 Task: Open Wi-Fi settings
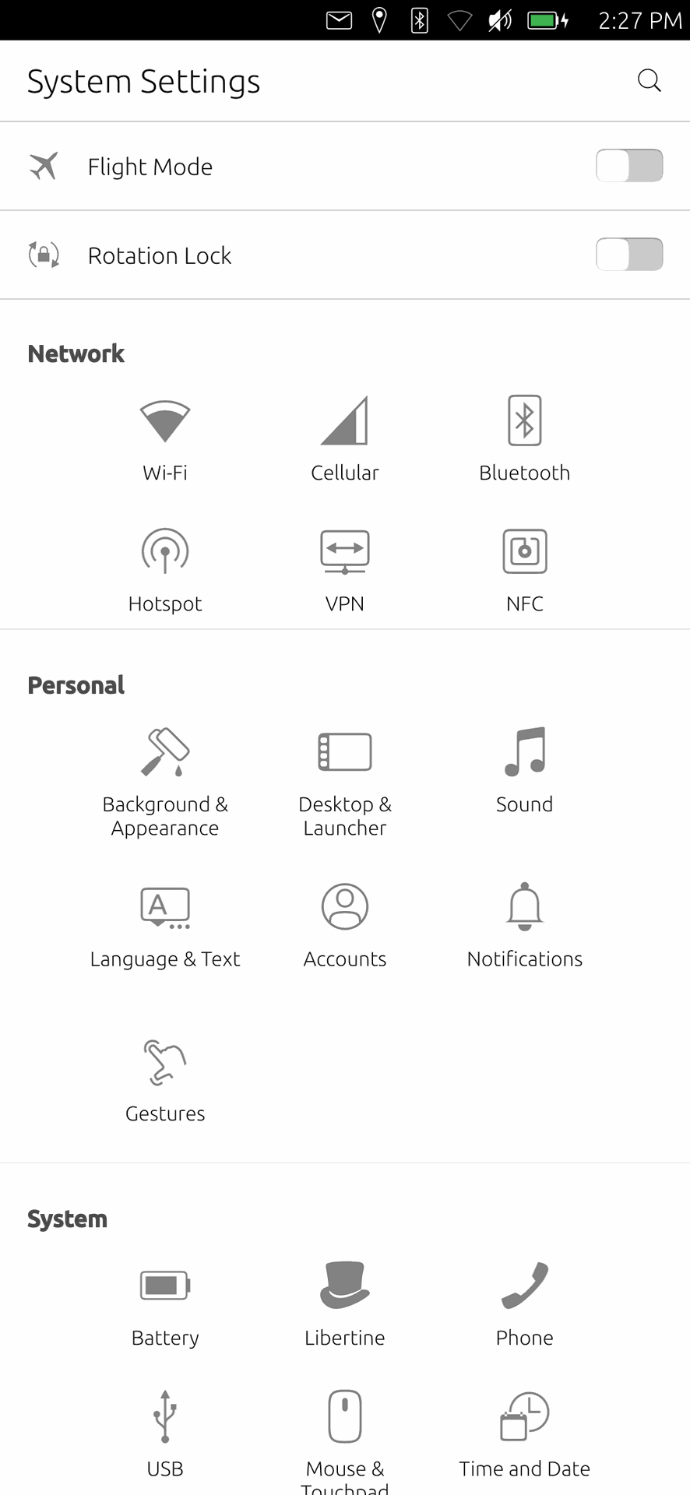tap(165, 438)
